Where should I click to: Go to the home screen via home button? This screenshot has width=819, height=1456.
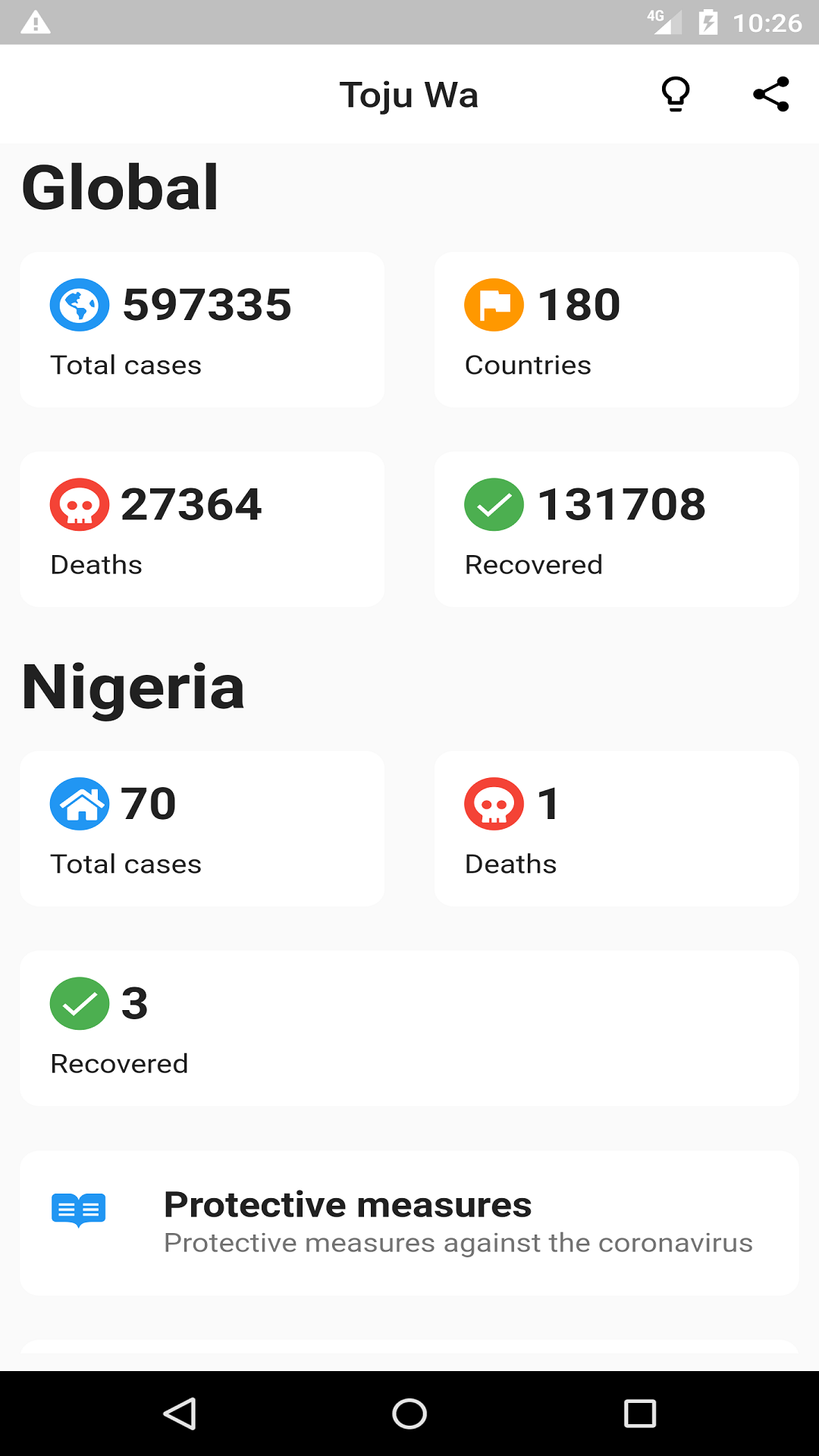point(409,1414)
